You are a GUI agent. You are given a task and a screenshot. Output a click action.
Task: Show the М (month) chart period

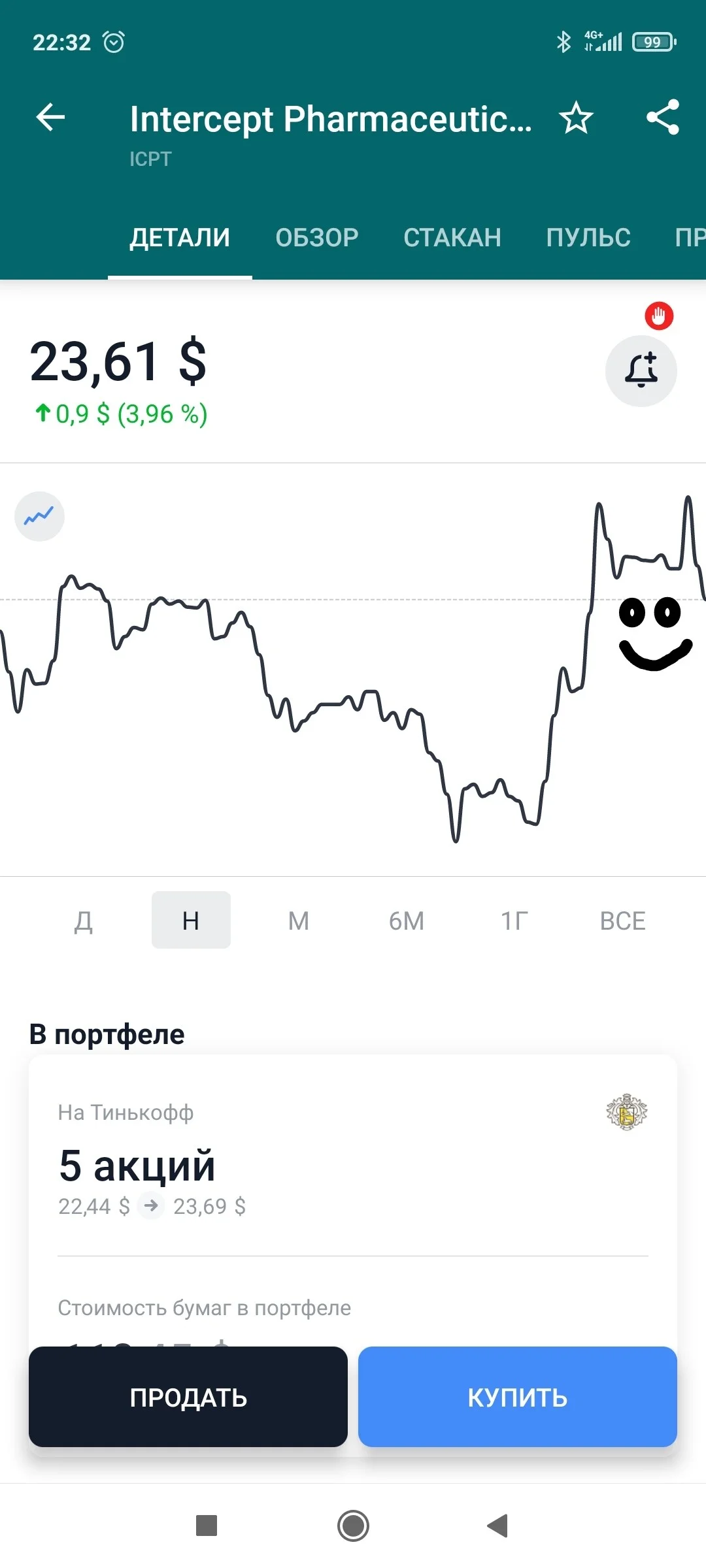pos(299,921)
